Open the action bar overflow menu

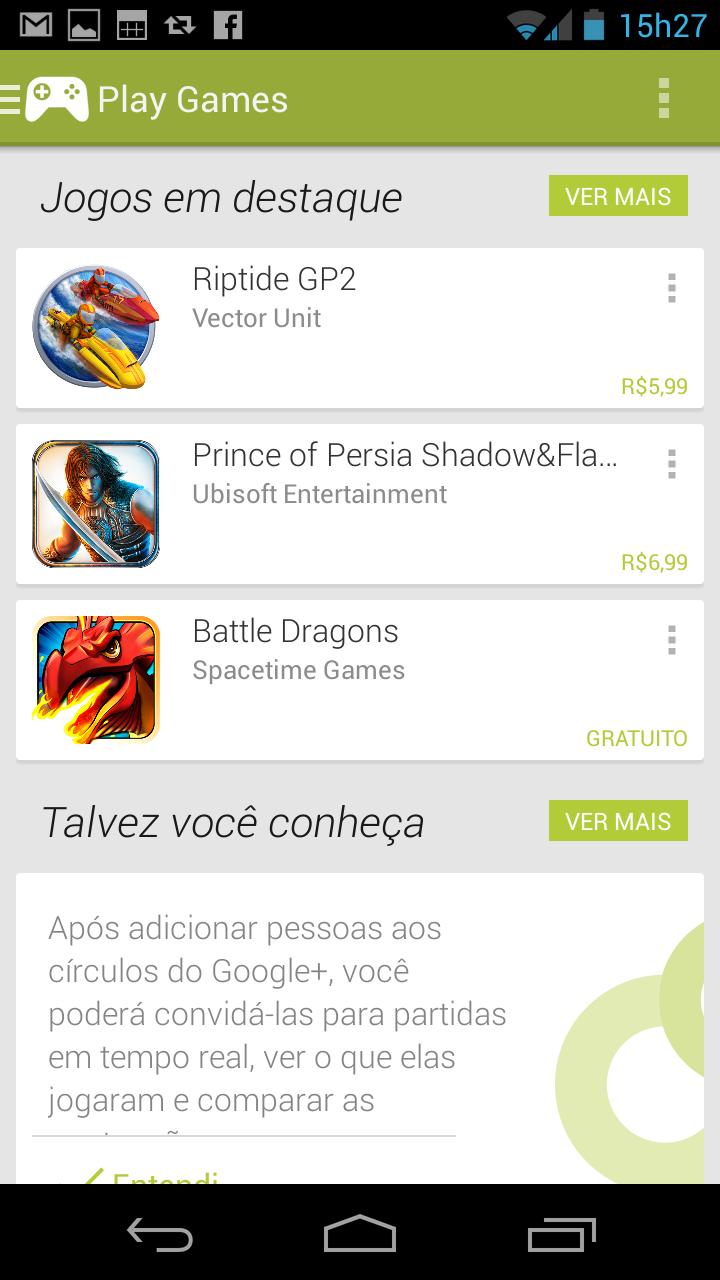[x=663, y=98]
